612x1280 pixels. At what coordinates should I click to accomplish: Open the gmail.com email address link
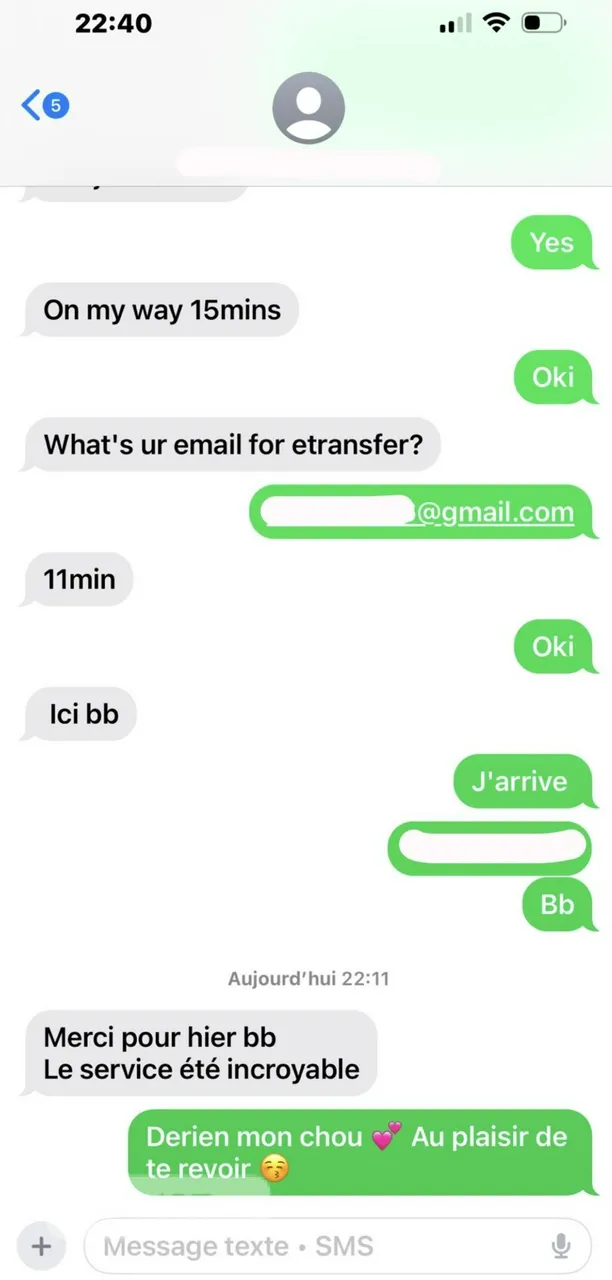tap(495, 512)
